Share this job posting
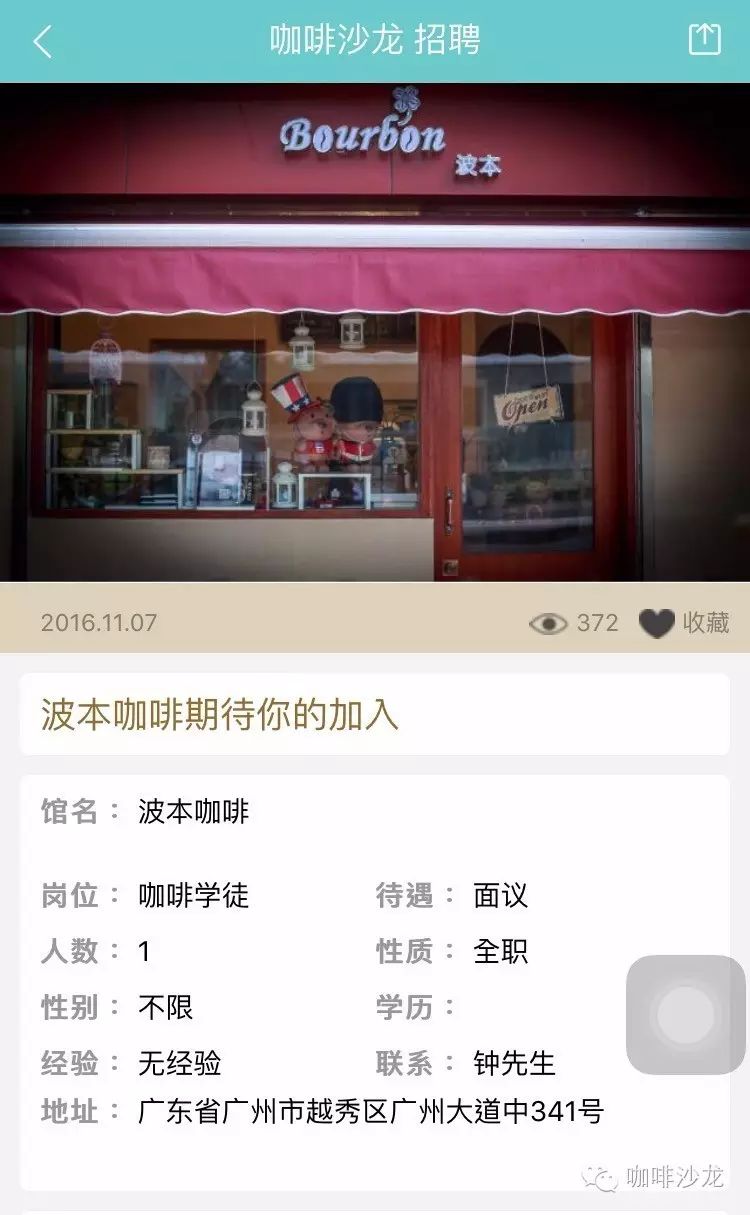750x1215 pixels. (704, 40)
